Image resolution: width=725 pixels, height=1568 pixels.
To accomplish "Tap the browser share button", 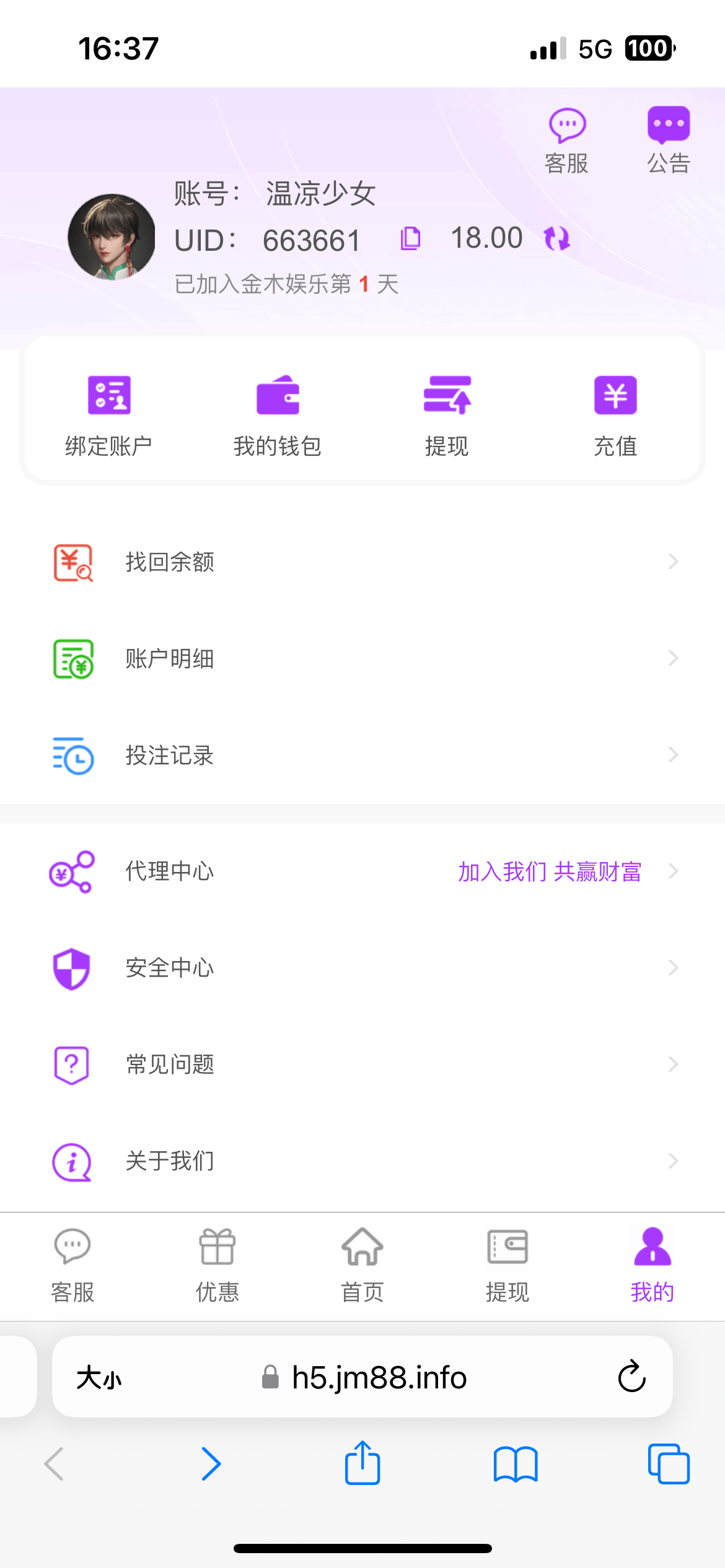I will click(362, 1463).
